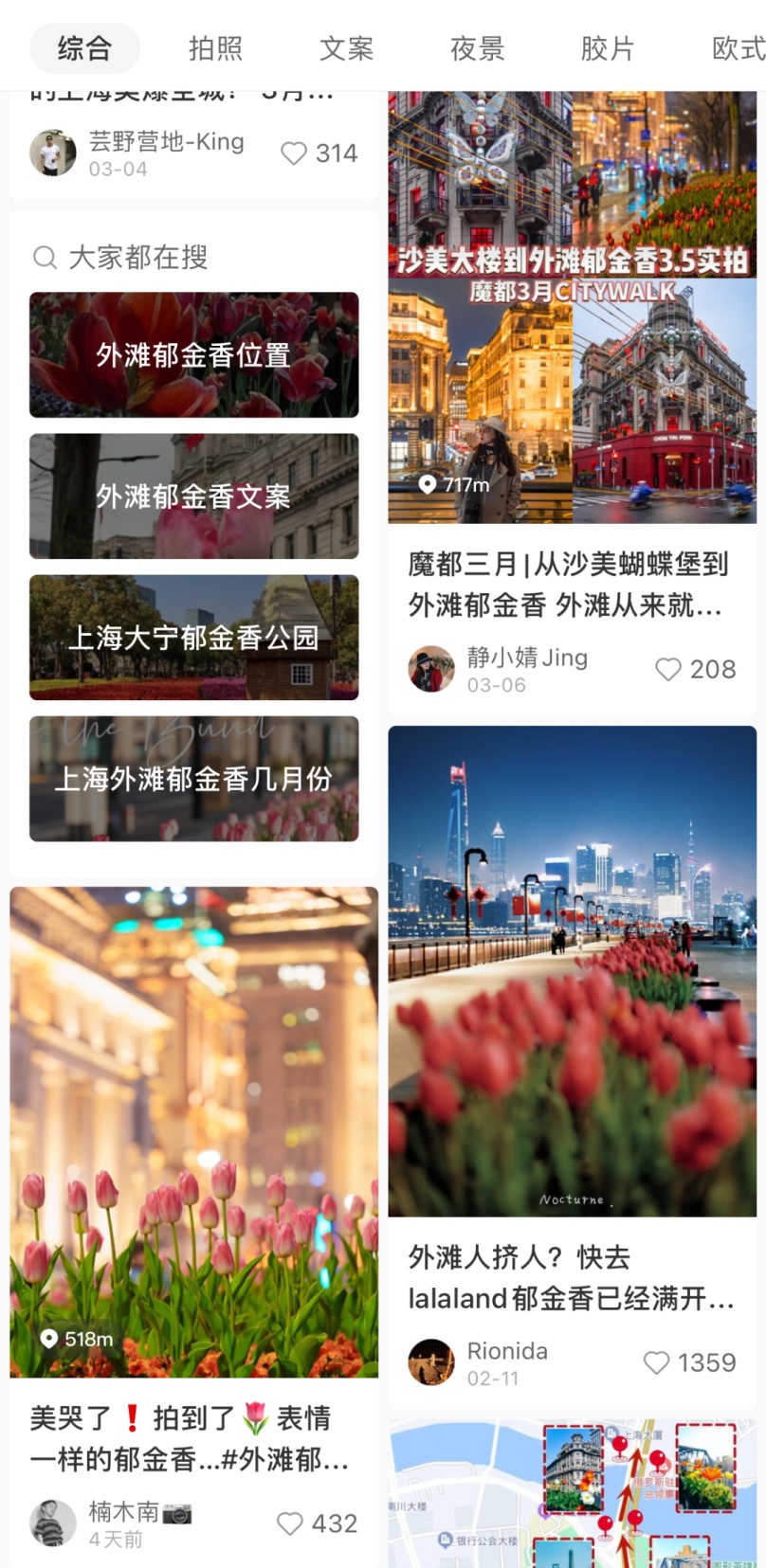The image size is (766, 1568).
Task: Switch to the 拍照 tab
Action: point(215,48)
